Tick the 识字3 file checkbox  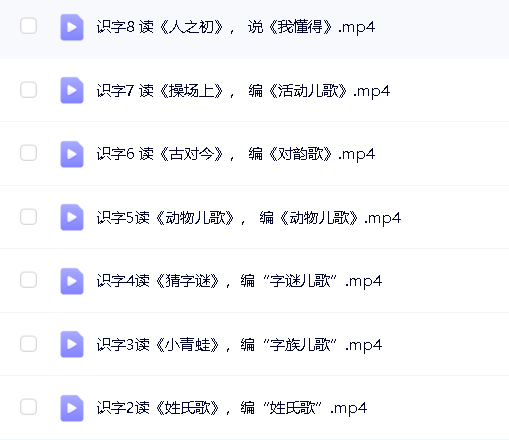[x=28, y=344]
